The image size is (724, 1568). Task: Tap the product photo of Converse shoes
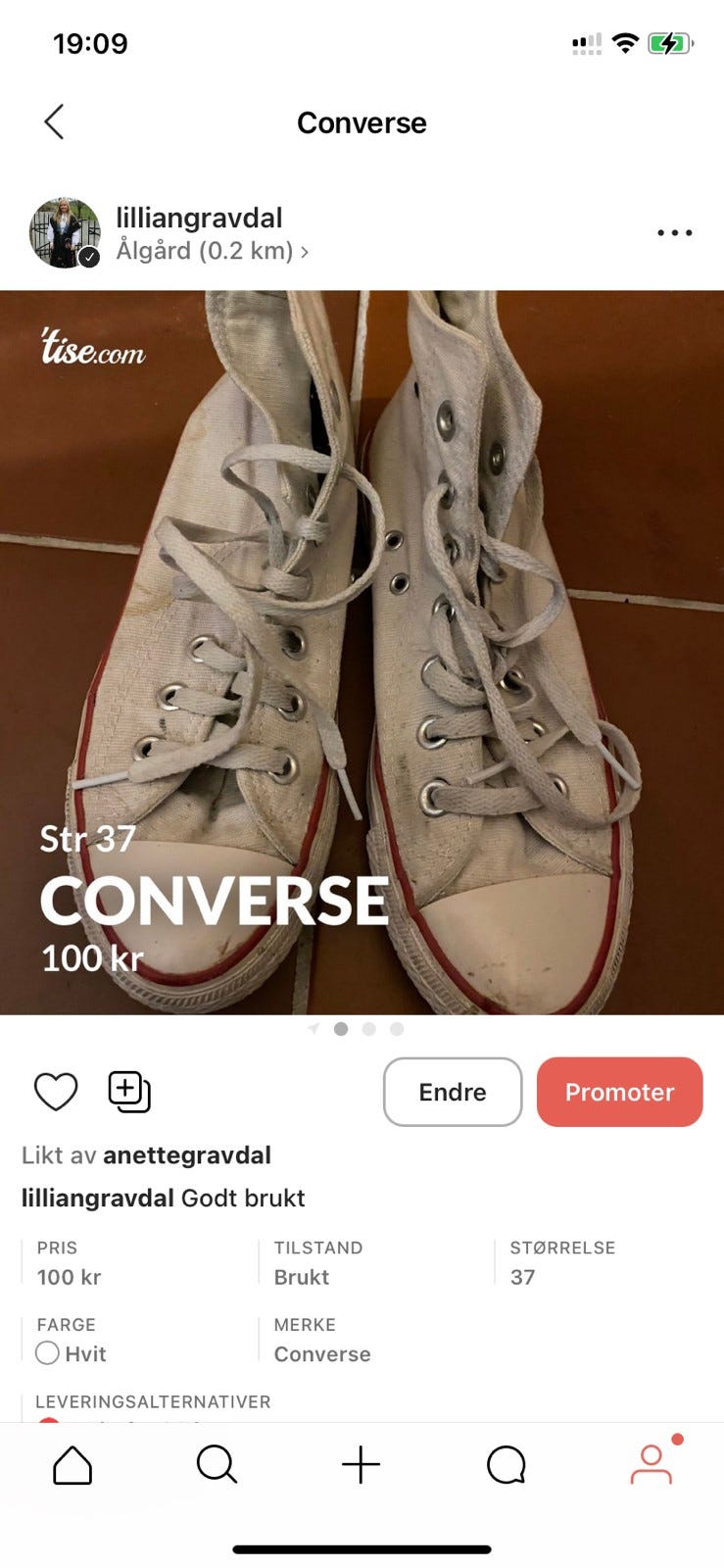pos(362,647)
